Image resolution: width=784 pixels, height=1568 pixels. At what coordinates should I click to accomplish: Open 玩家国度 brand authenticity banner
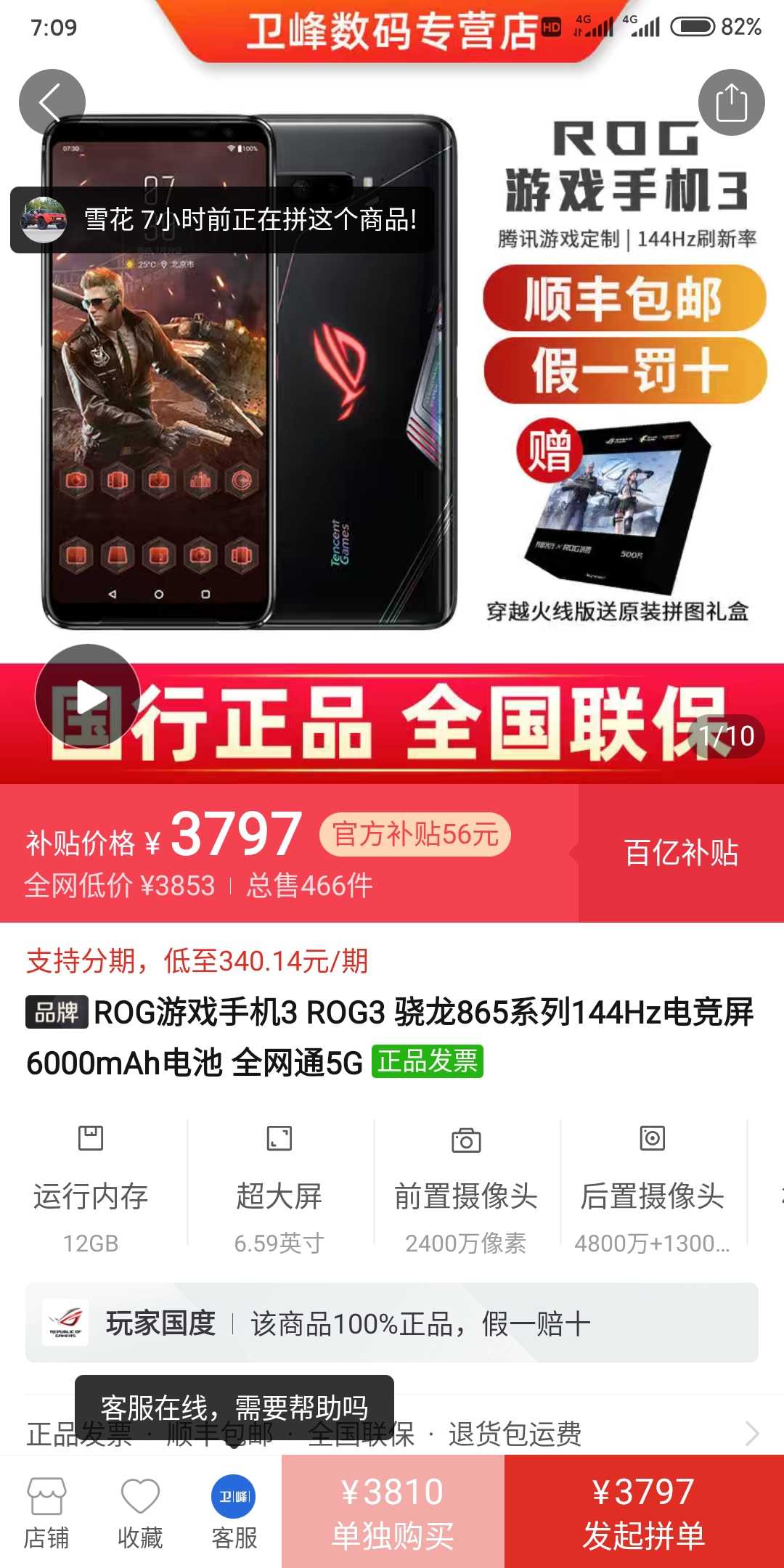pyautogui.click(x=392, y=1323)
